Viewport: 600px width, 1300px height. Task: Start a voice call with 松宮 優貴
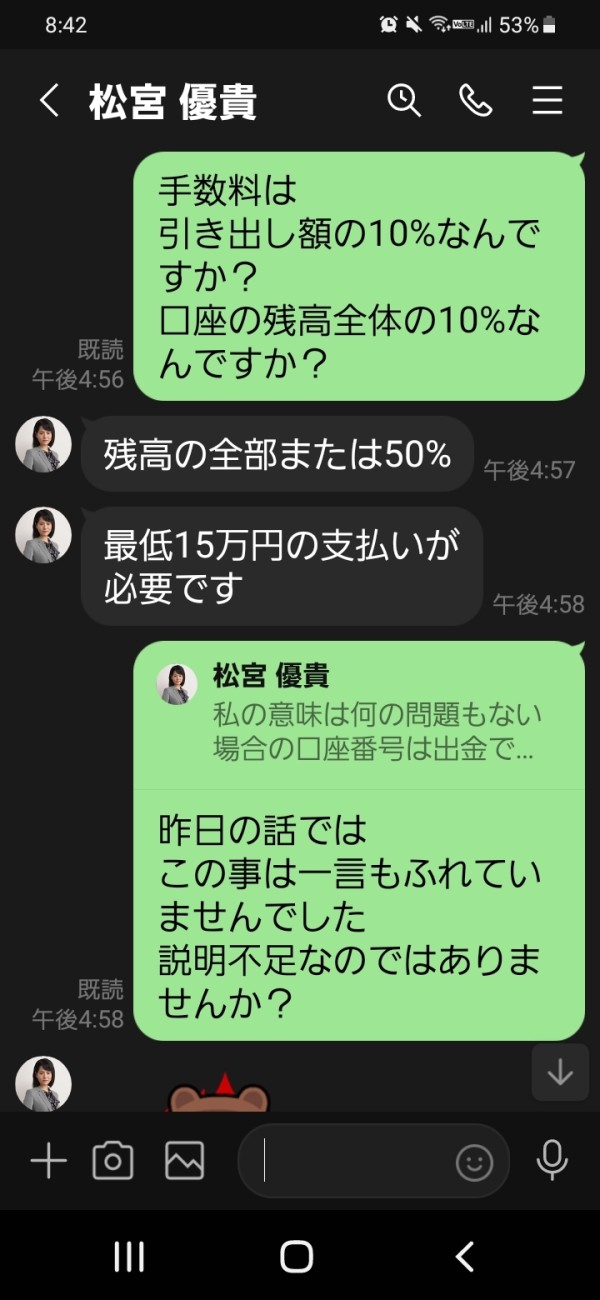point(475,100)
